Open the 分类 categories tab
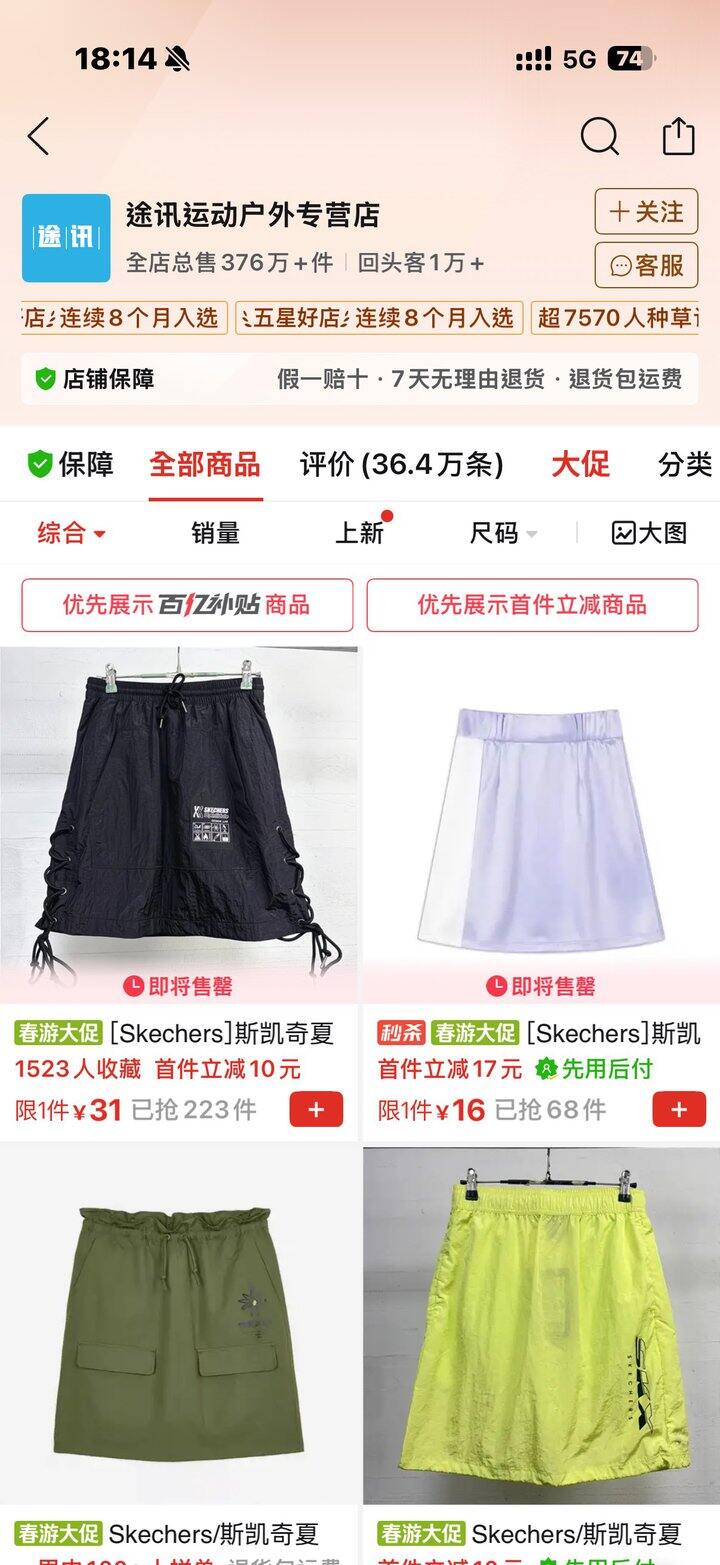 685,464
